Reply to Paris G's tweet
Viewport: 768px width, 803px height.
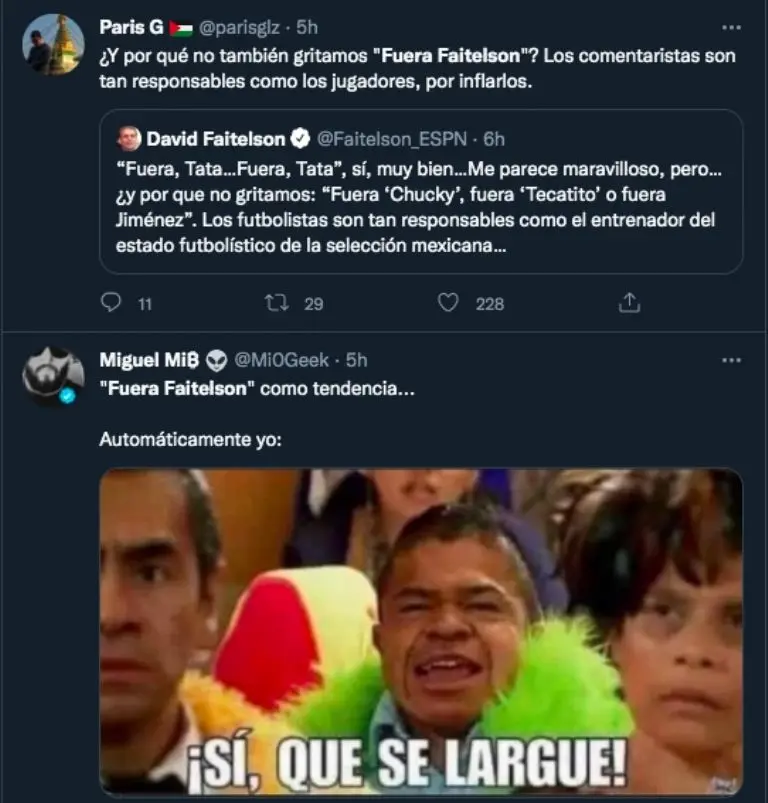(x=112, y=302)
